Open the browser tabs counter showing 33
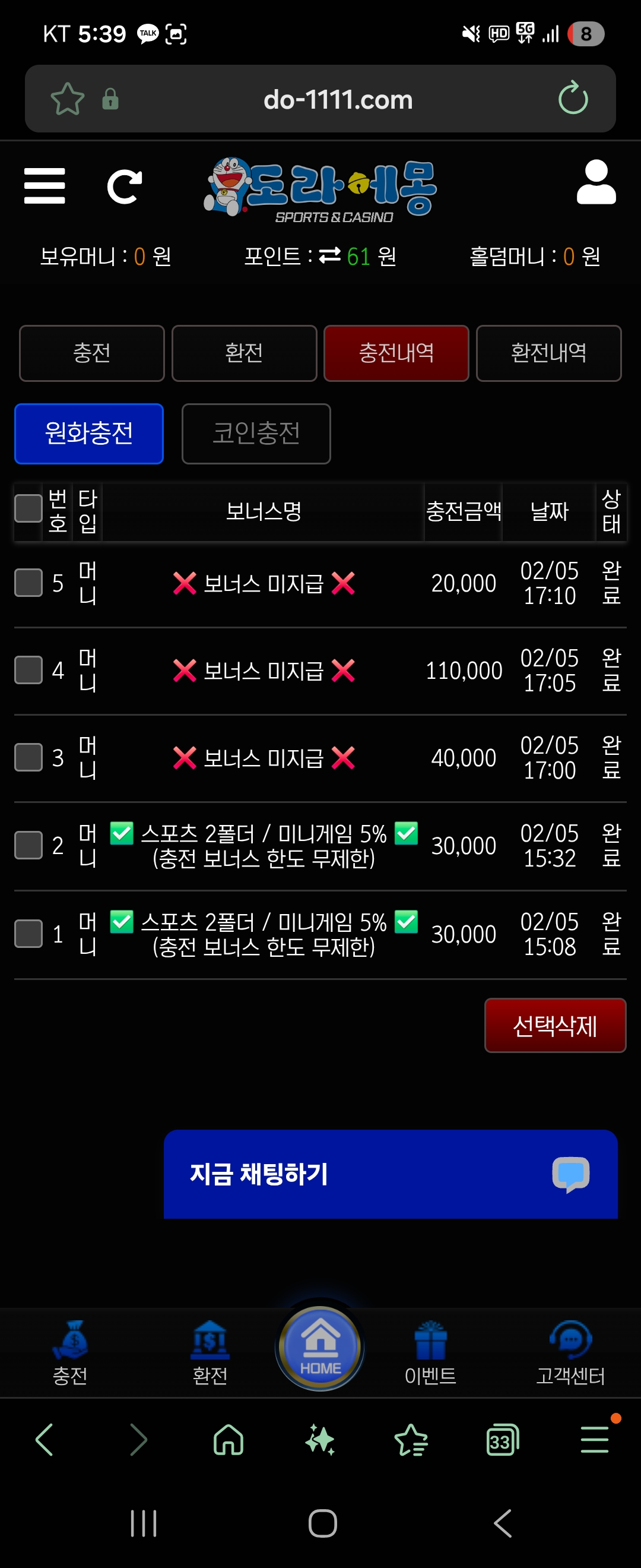The width and height of the screenshot is (641, 1568). (x=502, y=1440)
